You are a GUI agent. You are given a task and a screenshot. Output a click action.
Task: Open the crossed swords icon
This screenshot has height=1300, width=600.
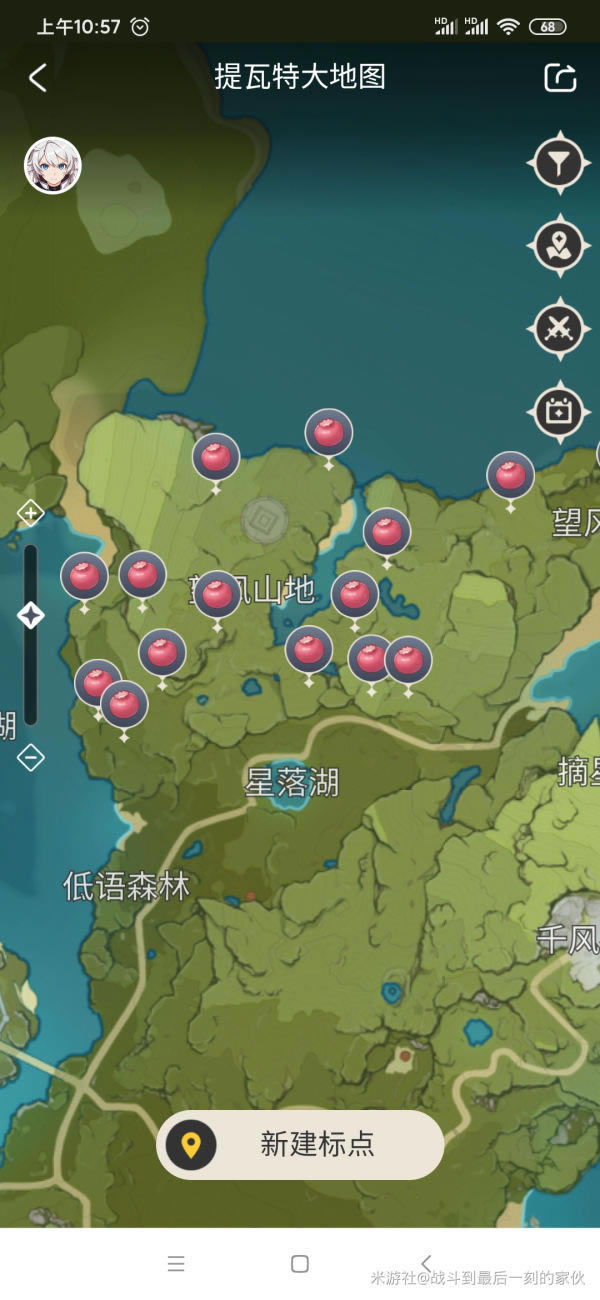coord(558,328)
